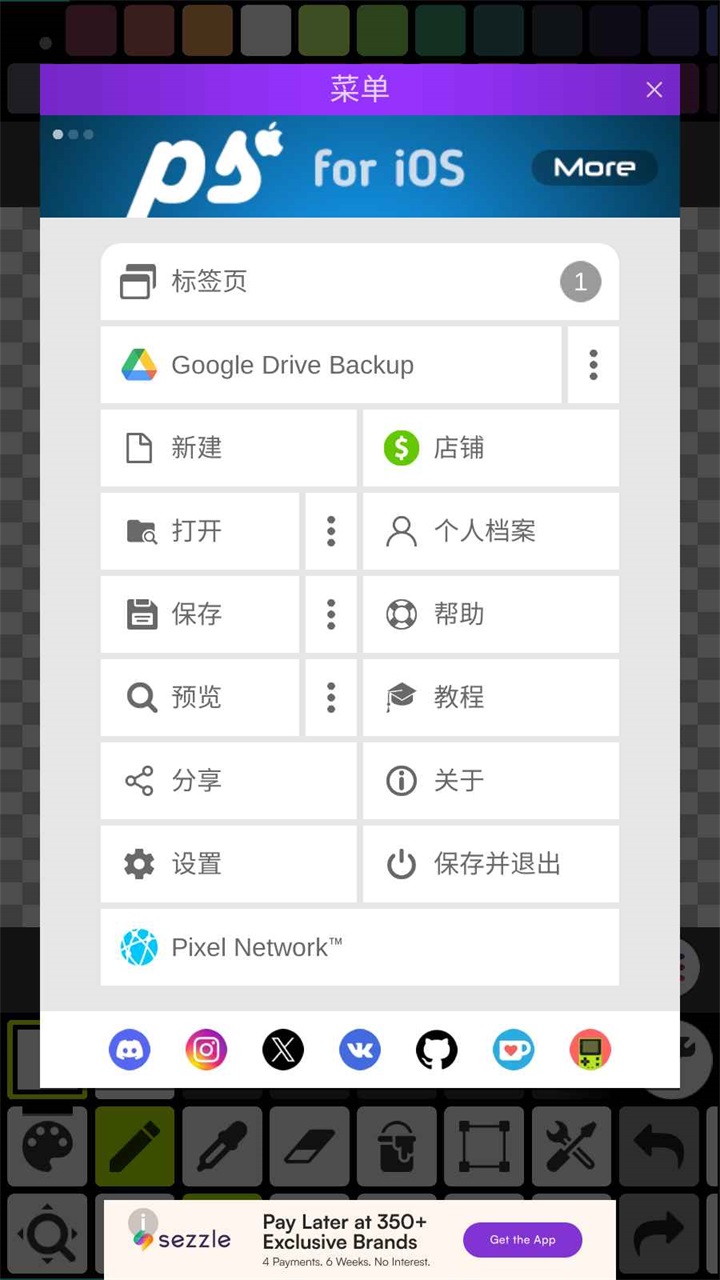
Task: Create a new file with 新建
Action: 228,448
